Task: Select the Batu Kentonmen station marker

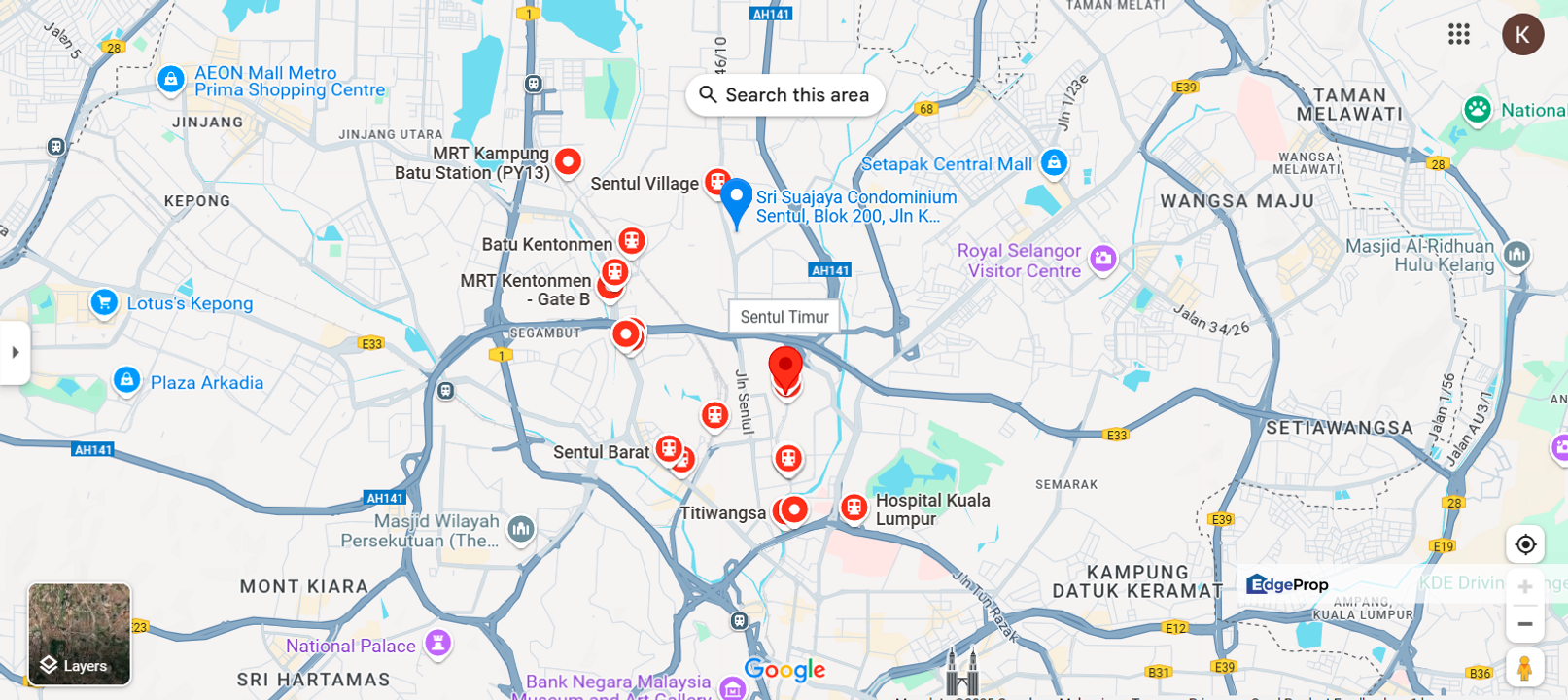Action: pyautogui.click(x=632, y=240)
